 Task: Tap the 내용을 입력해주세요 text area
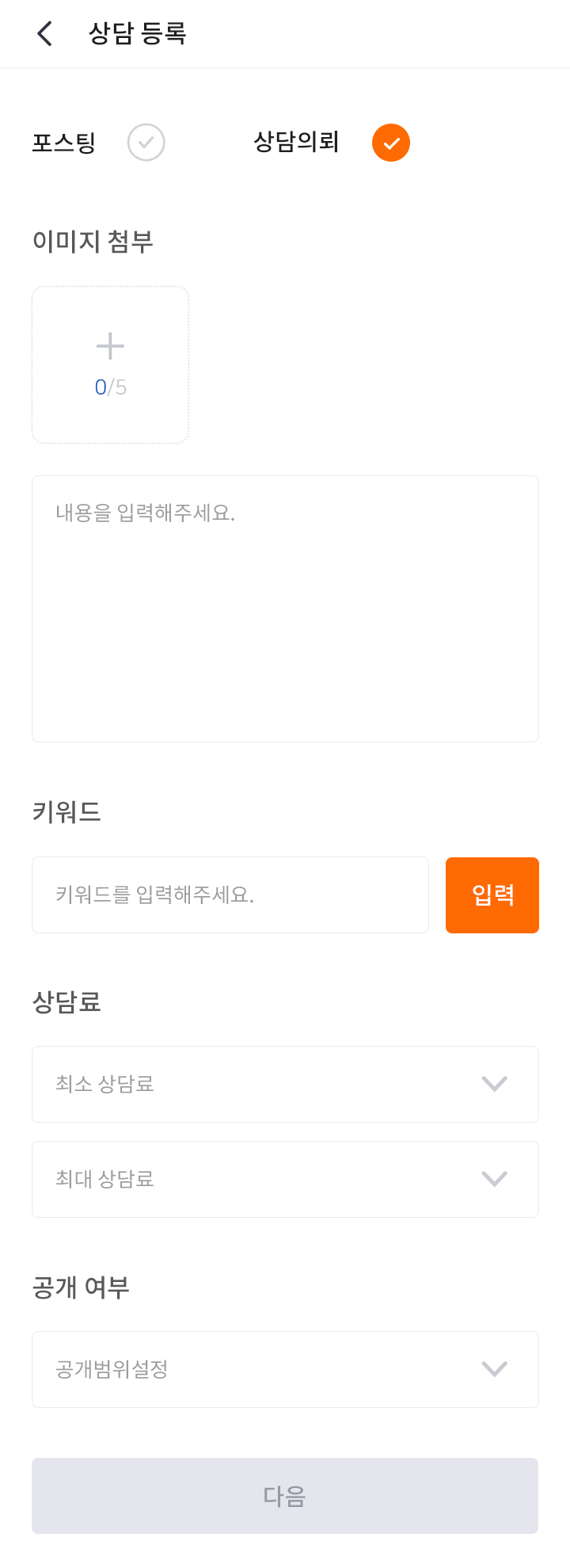point(285,609)
